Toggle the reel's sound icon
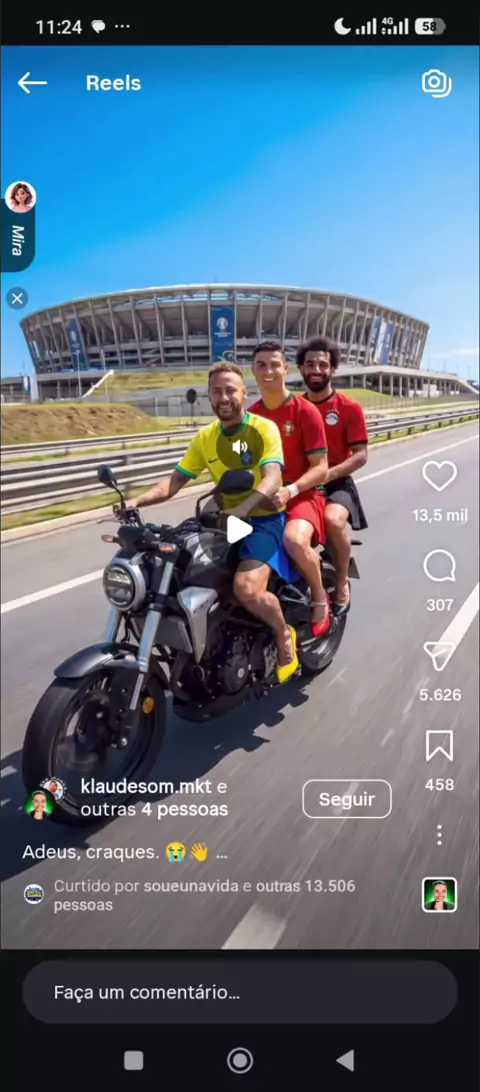 click(240, 448)
